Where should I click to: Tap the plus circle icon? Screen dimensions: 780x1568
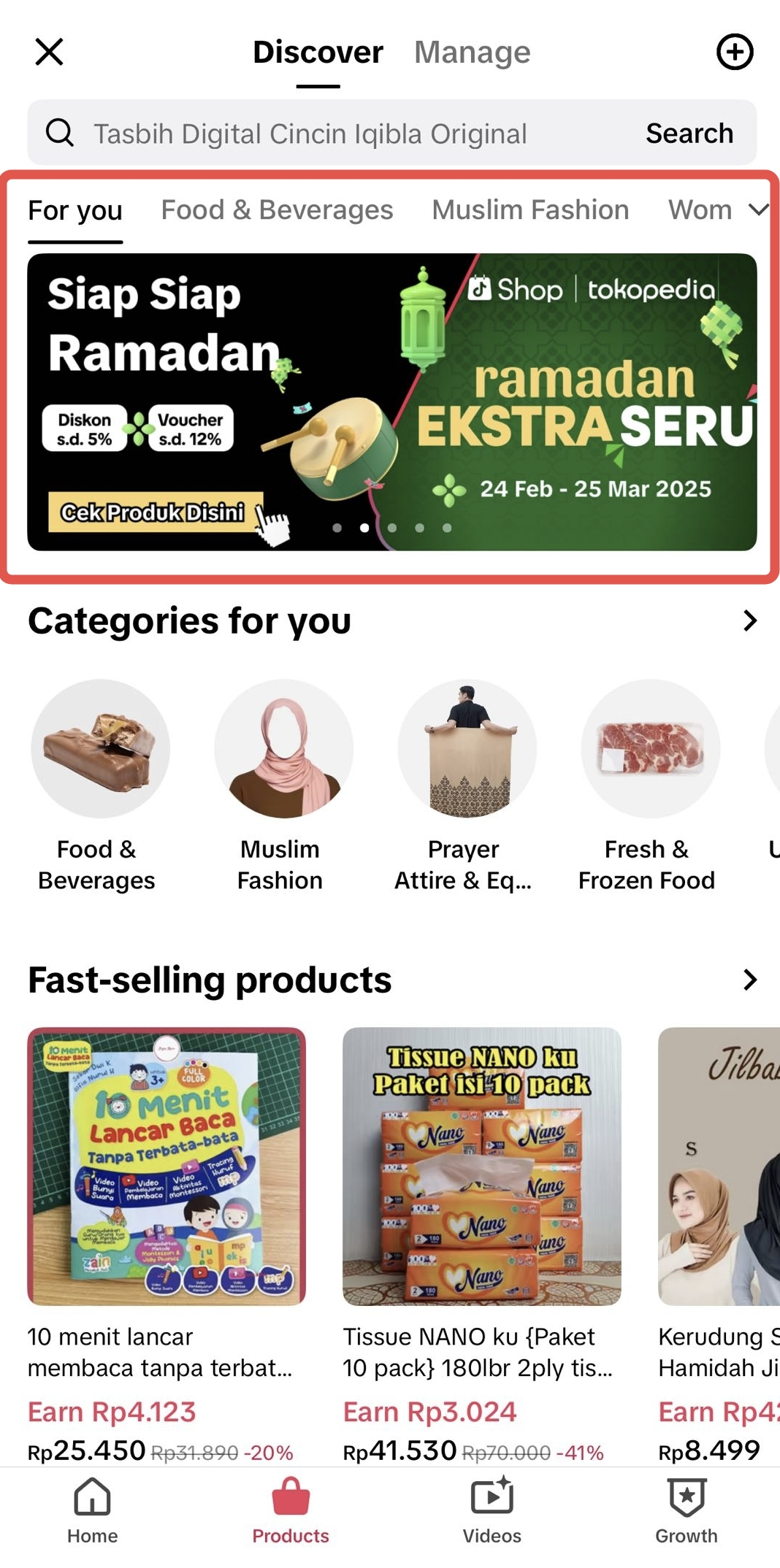[x=734, y=52]
